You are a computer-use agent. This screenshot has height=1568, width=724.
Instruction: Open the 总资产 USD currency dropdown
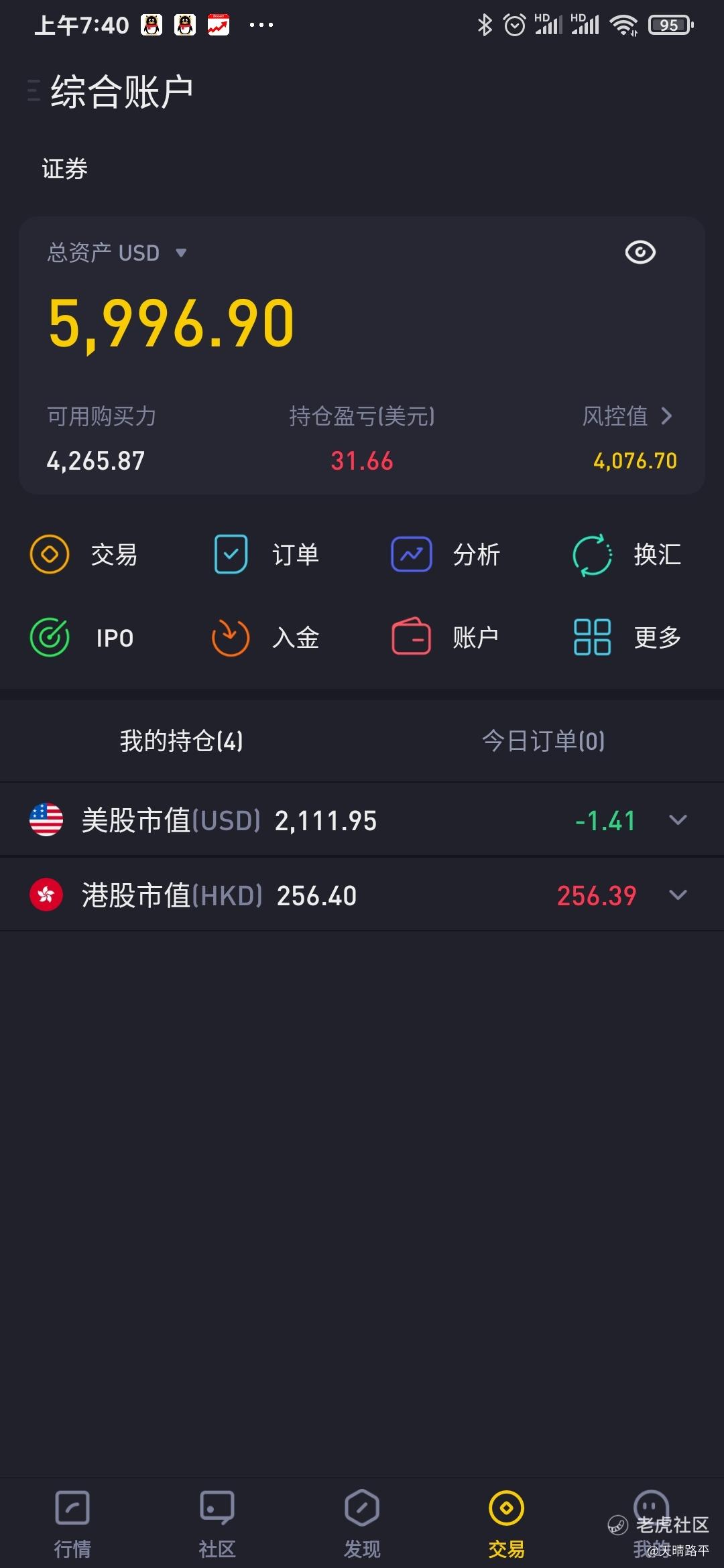(x=117, y=253)
